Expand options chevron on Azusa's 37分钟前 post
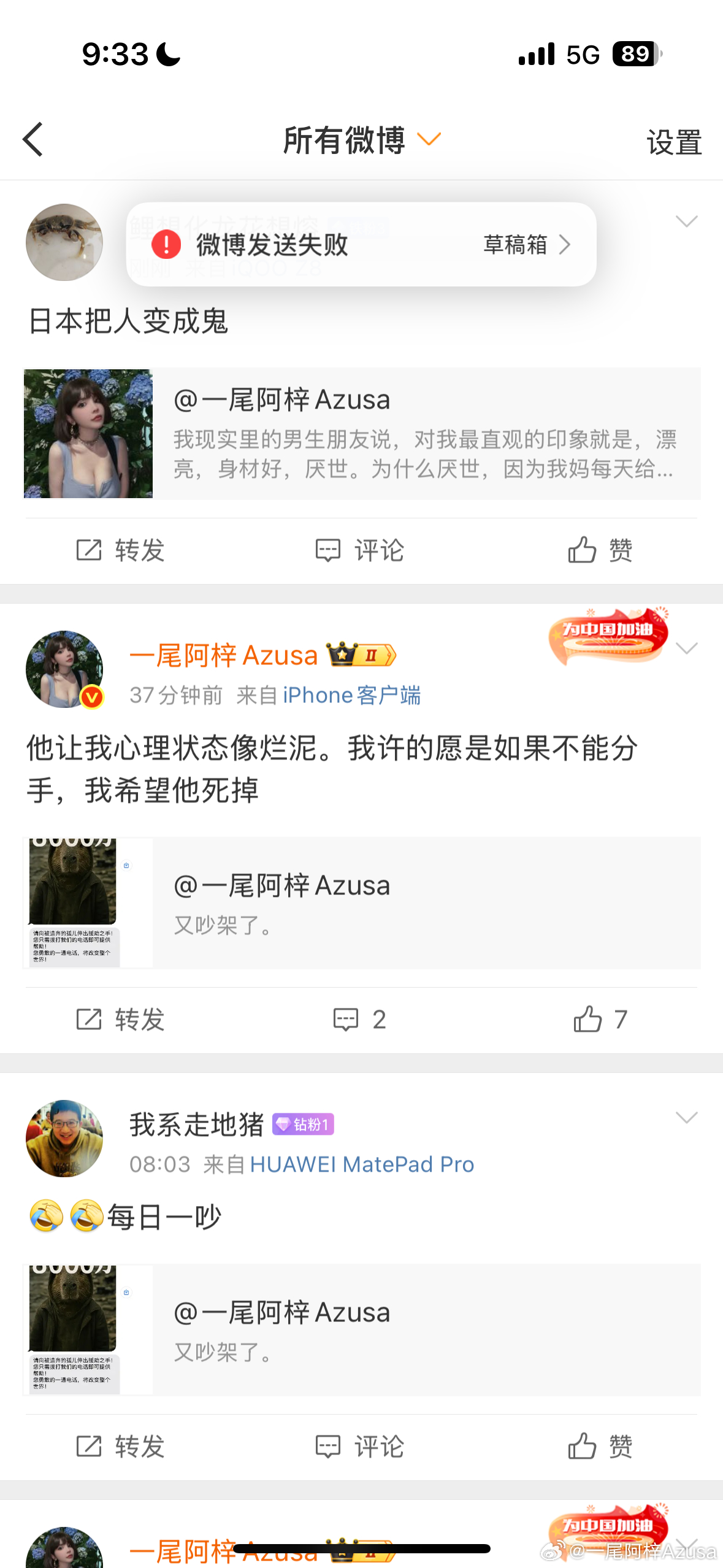The height and width of the screenshot is (1568, 723). point(686,648)
